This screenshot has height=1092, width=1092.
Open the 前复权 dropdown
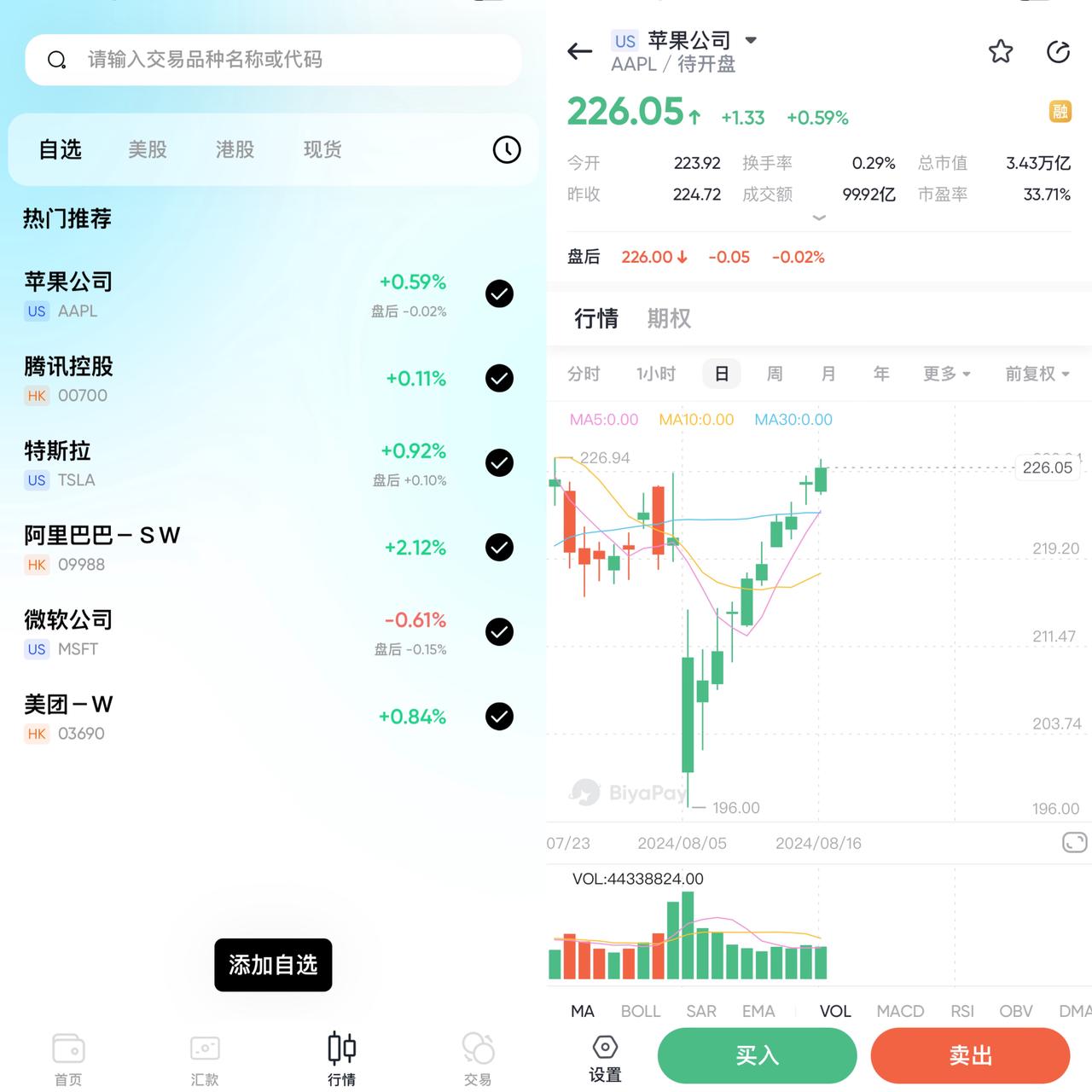pos(1037,374)
